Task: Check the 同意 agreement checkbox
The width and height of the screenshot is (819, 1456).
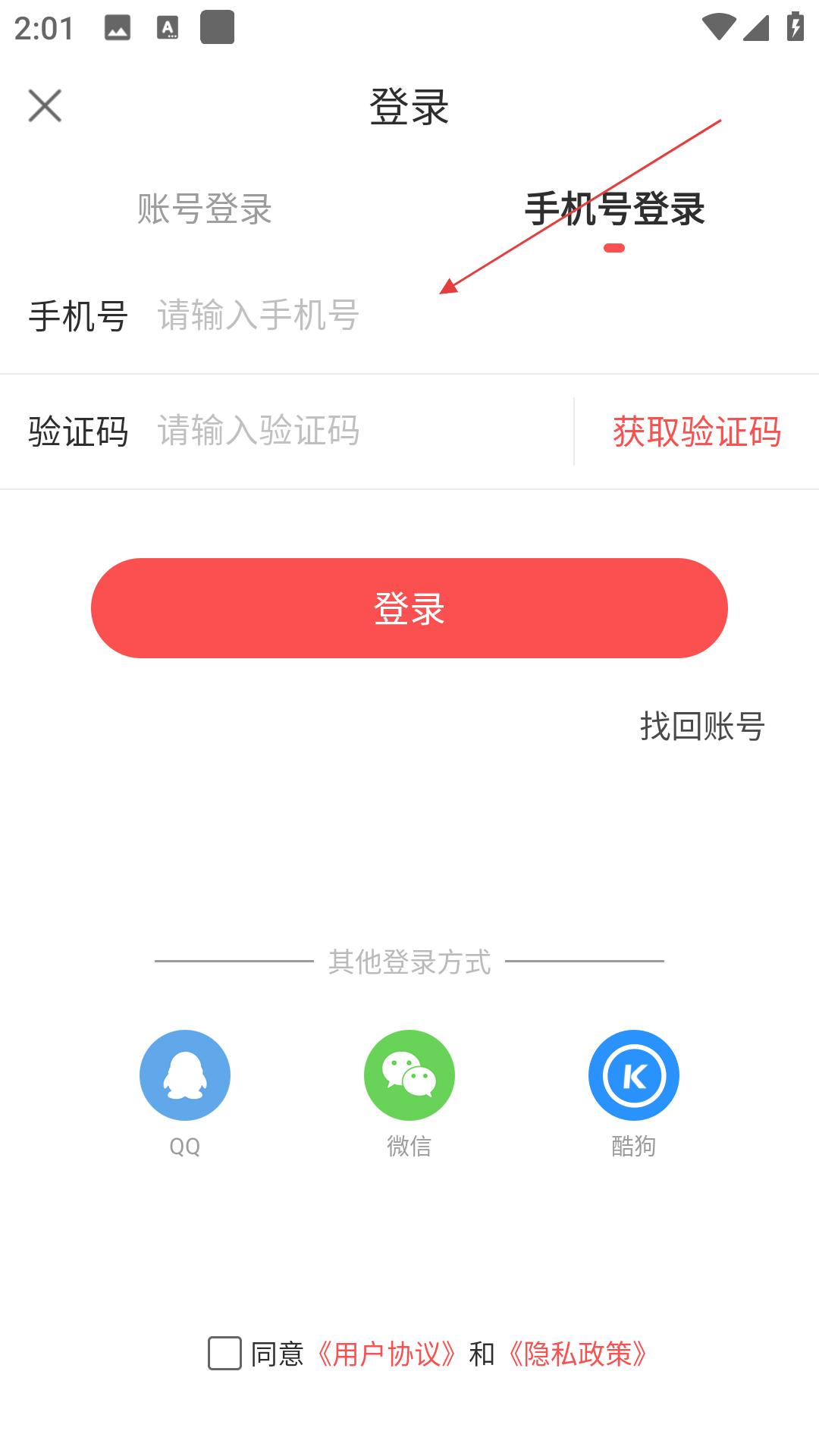Action: tap(224, 1354)
